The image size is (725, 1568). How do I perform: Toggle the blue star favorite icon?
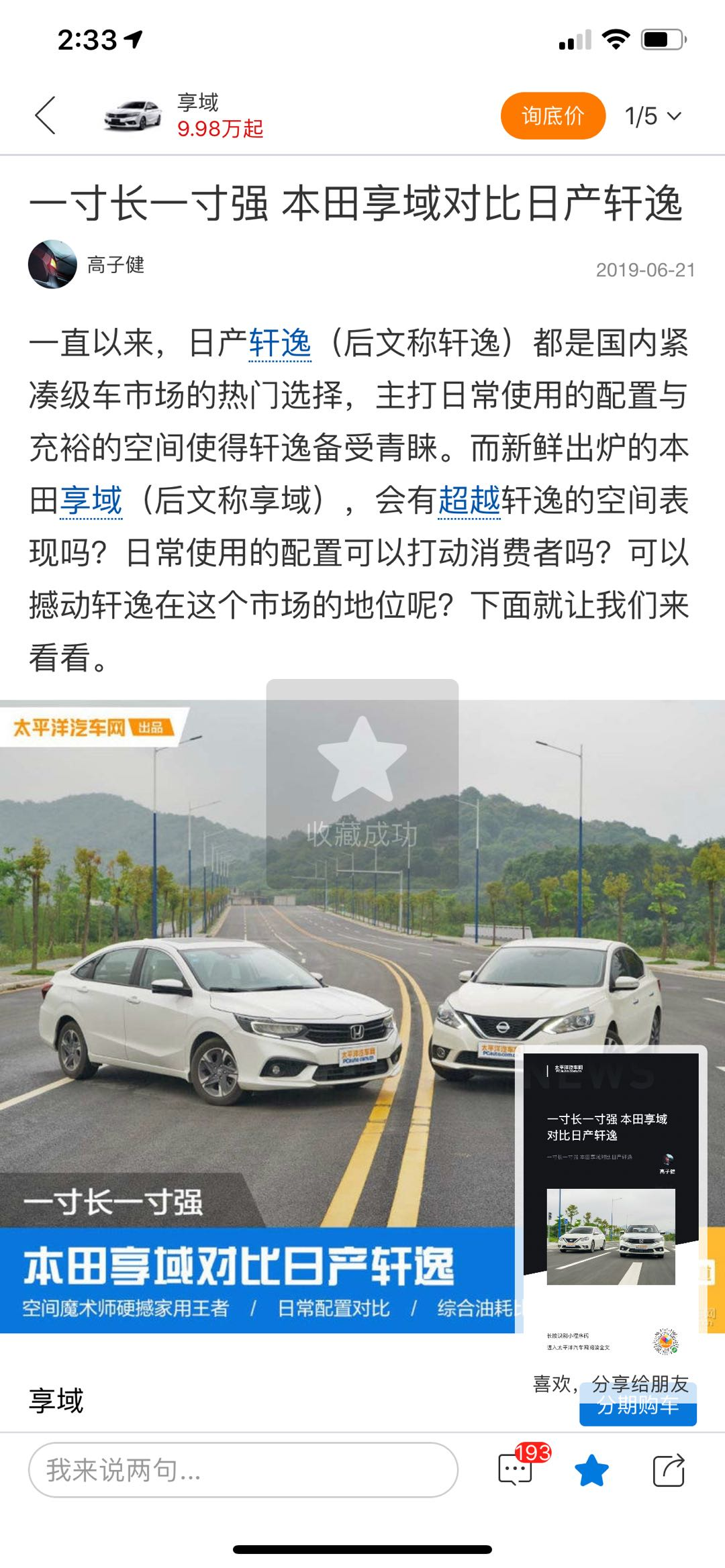(591, 1469)
